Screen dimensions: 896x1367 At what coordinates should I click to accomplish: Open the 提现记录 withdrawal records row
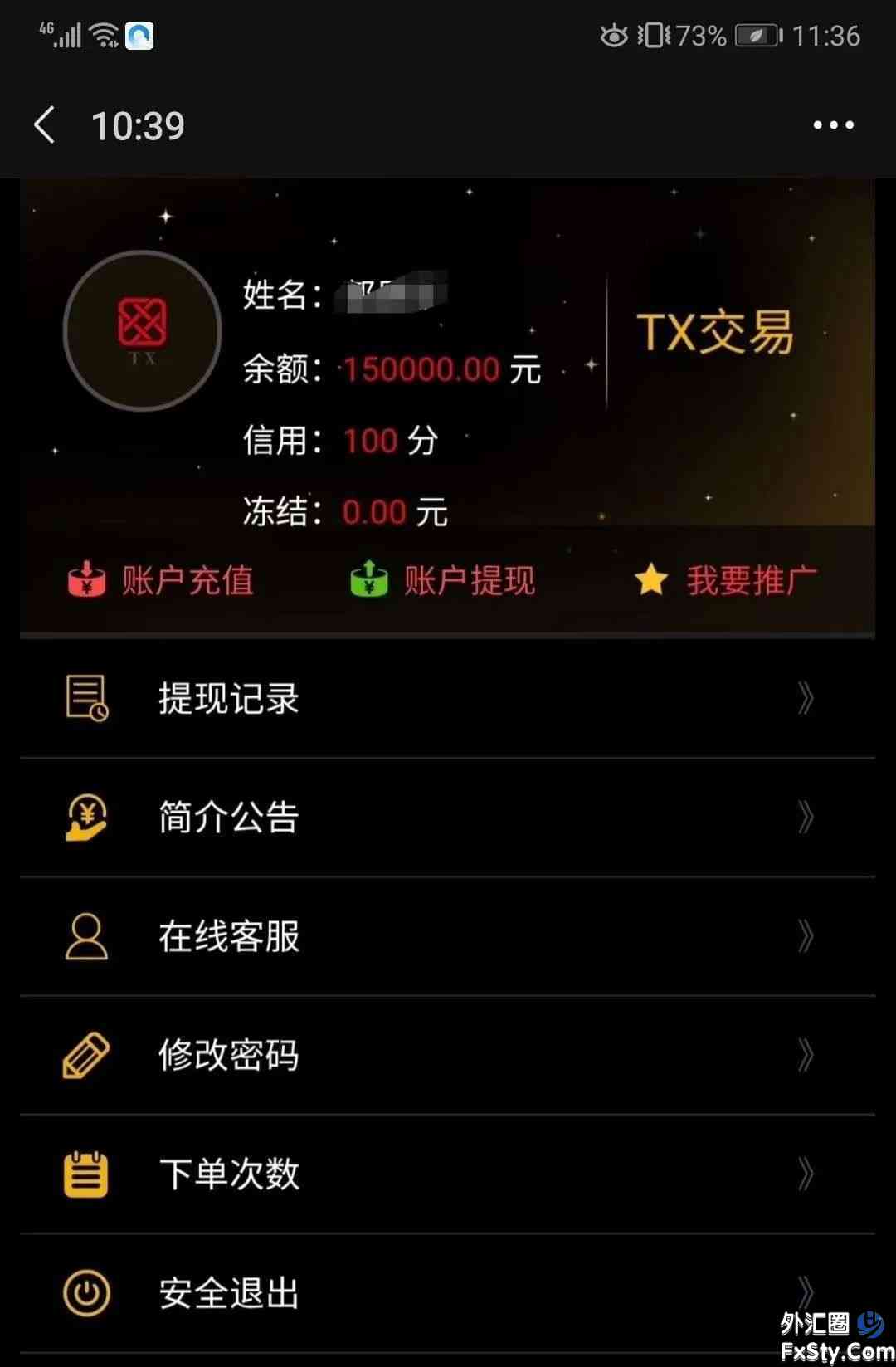tap(447, 698)
